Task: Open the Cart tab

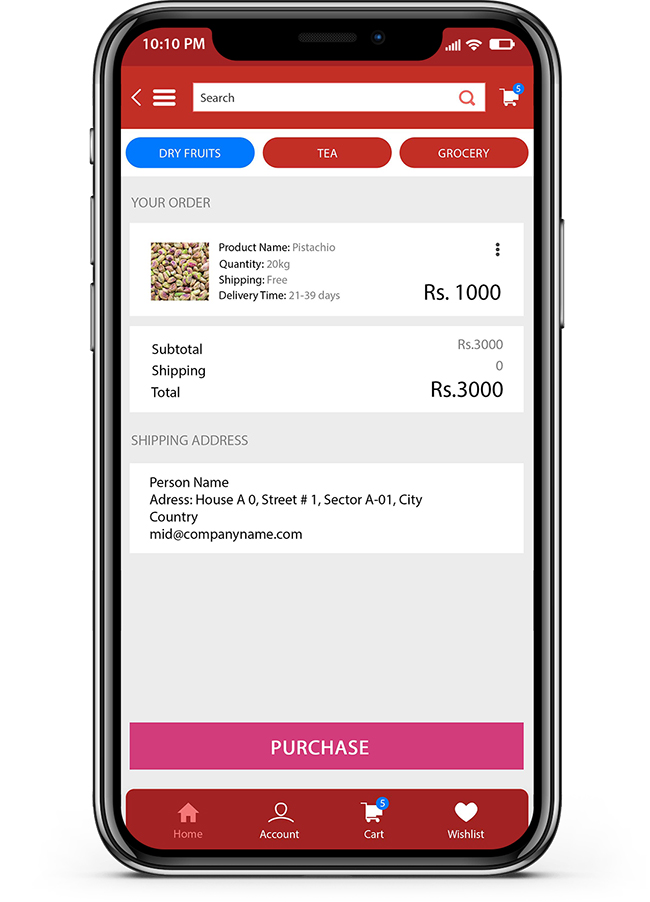Action: coord(373,821)
